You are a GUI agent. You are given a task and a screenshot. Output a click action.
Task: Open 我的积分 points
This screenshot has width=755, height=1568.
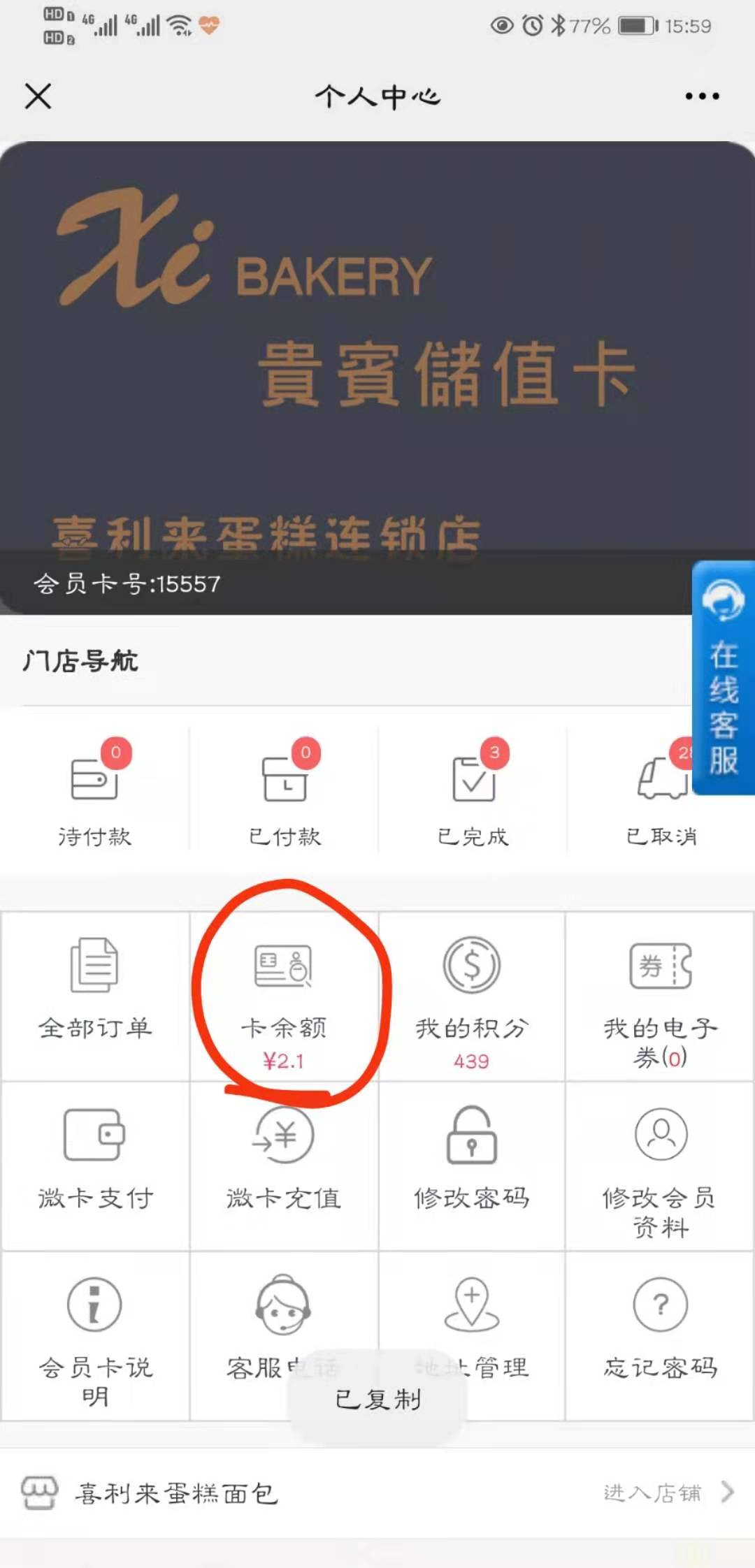tap(472, 996)
